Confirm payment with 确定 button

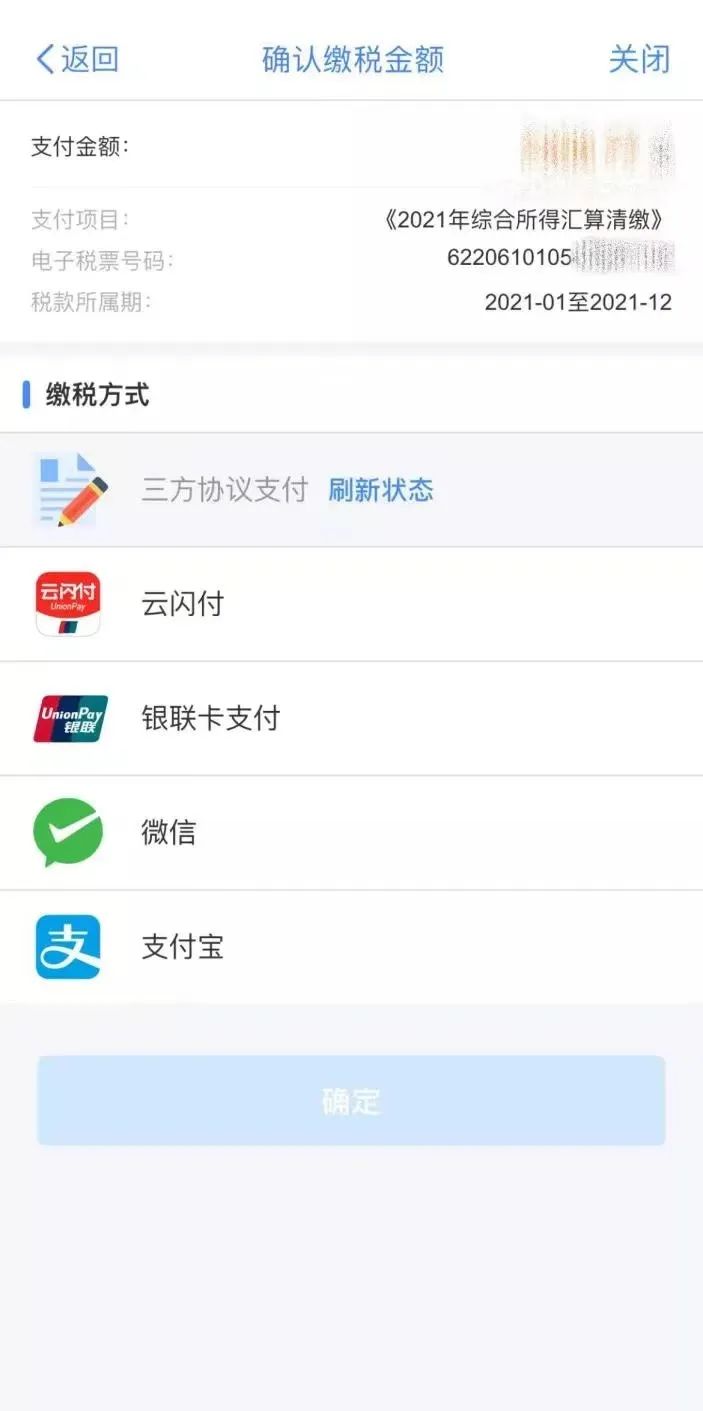(351, 1101)
